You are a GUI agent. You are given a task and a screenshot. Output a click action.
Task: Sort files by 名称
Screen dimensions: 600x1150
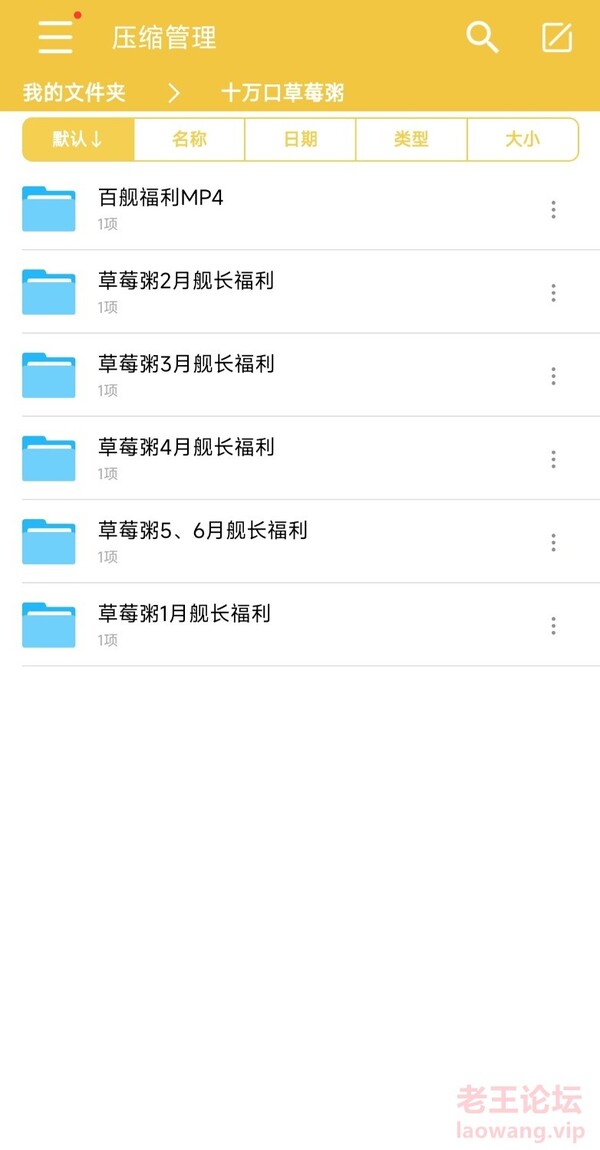point(189,139)
